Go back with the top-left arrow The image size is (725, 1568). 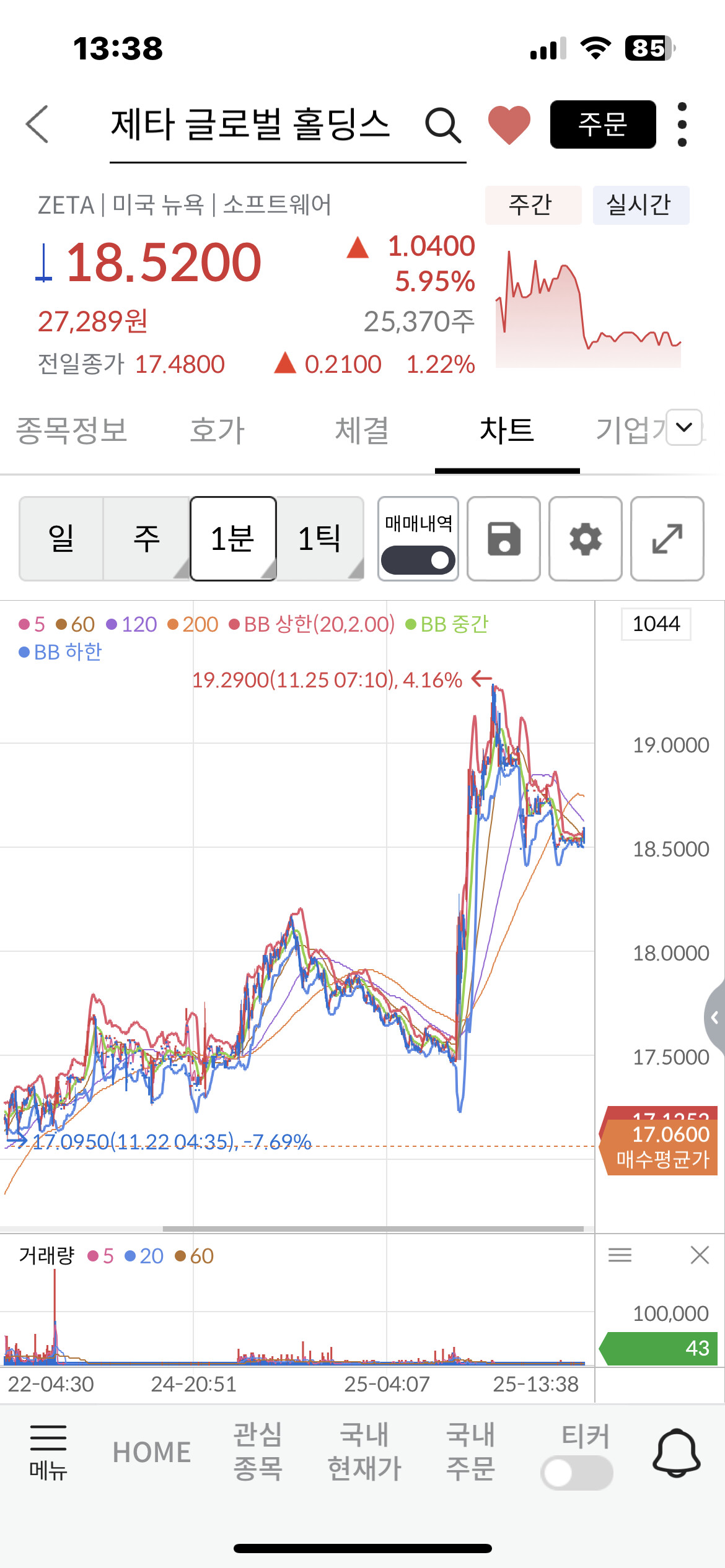(x=37, y=124)
